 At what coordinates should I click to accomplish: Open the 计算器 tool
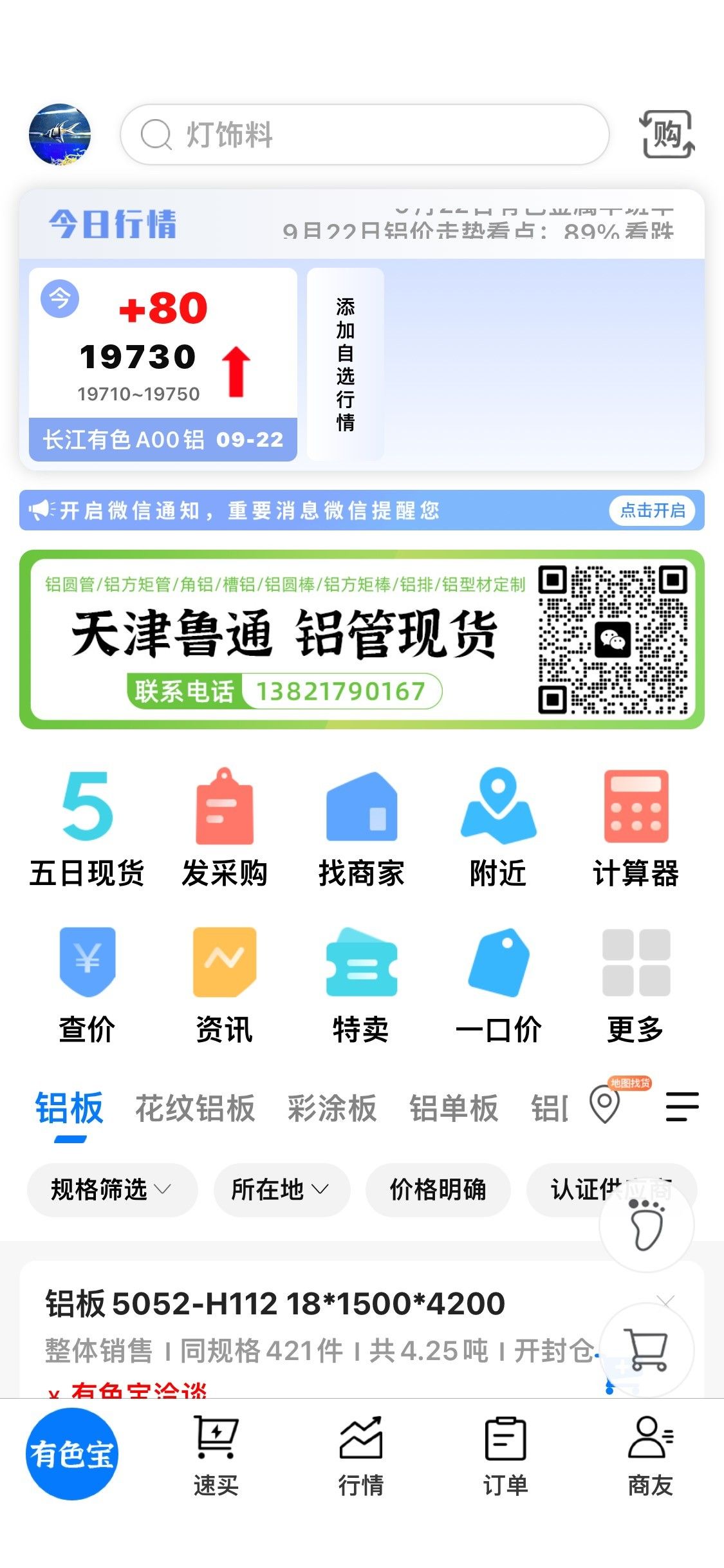click(636, 829)
